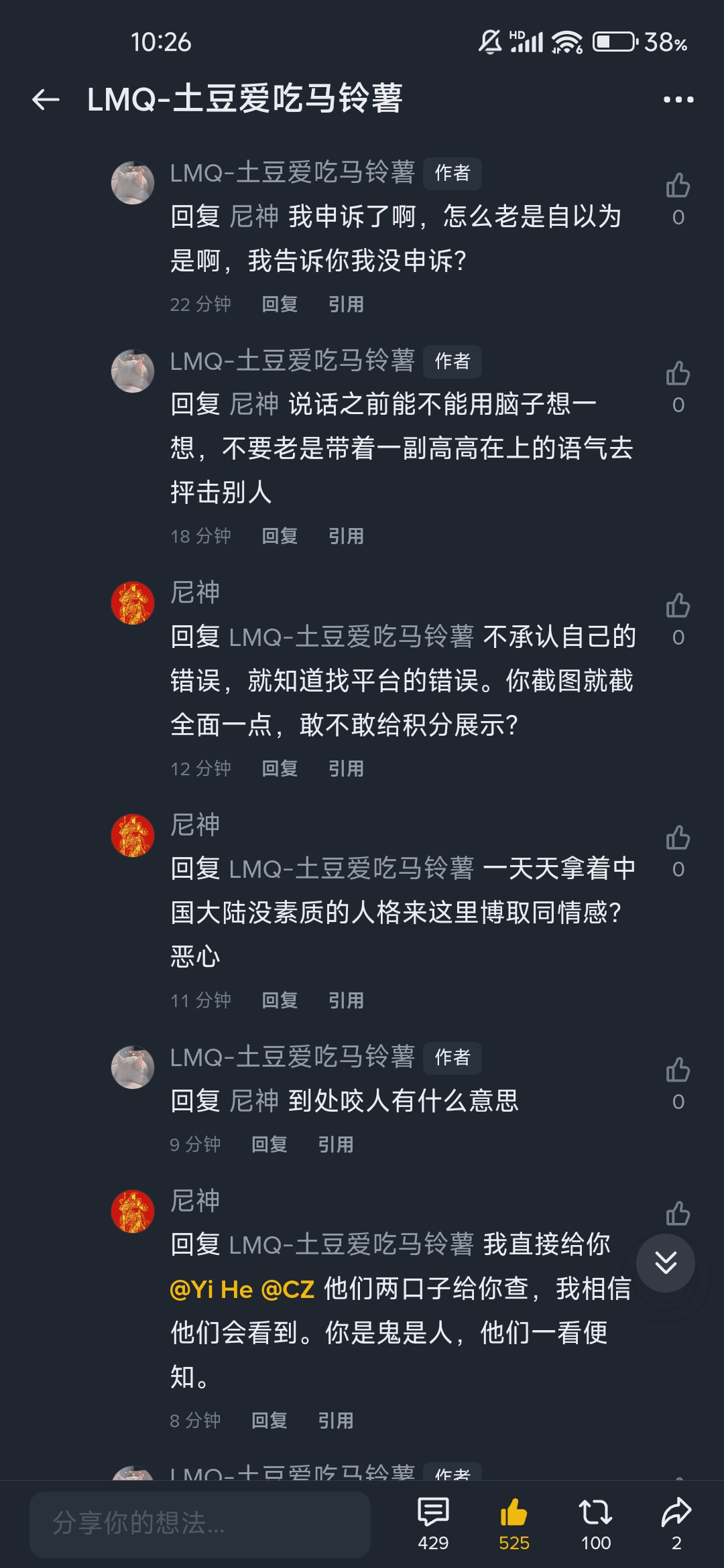Quote 尼神's 11 分钟 comment via 引用
Viewport: 724px width, 1568px height.
coord(346,1000)
